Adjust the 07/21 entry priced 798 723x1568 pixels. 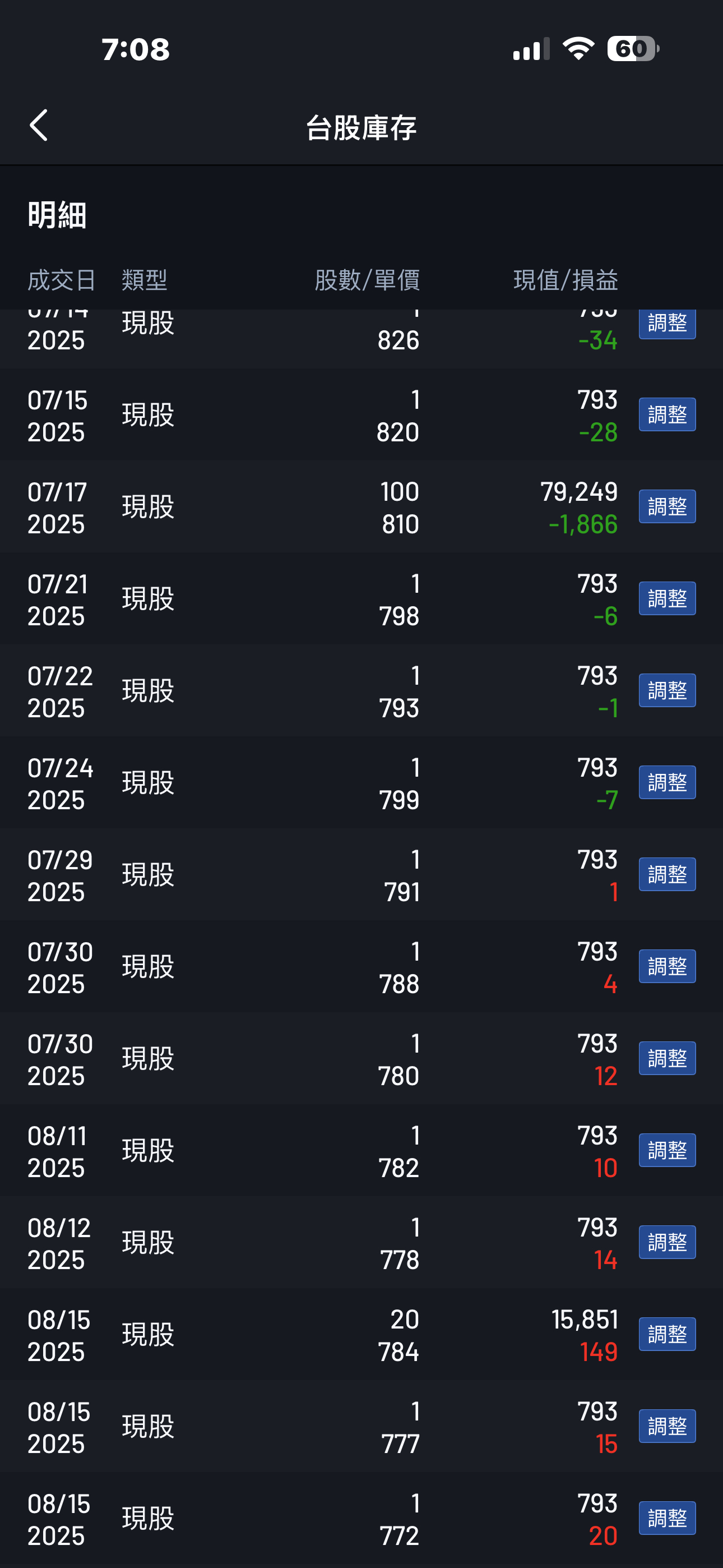coord(667,599)
